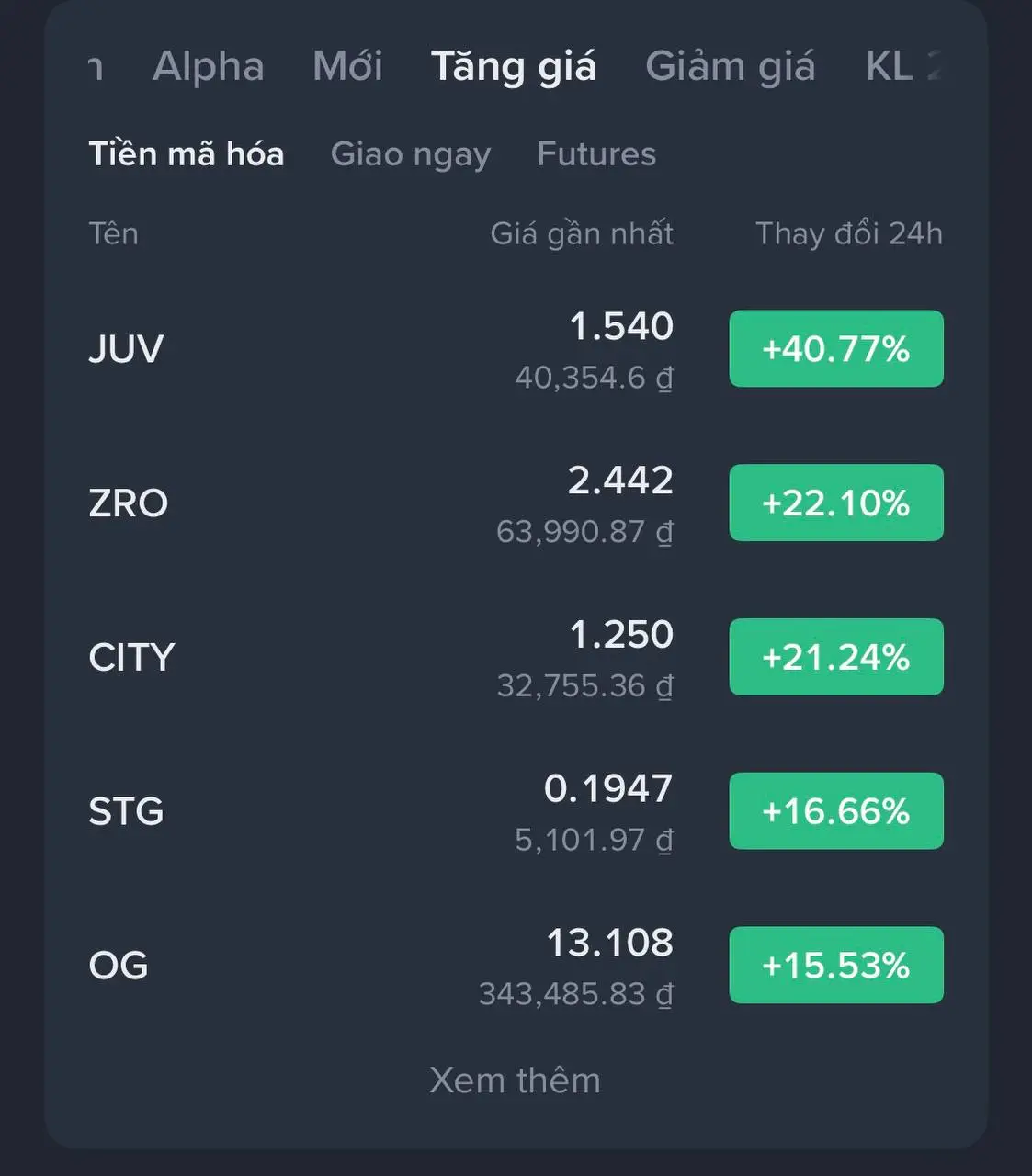Viewport: 1032px width, 1176px height.
Task: Click the +15.53% change button for OG
Action: pyautogui.click(x=835, y=965)
